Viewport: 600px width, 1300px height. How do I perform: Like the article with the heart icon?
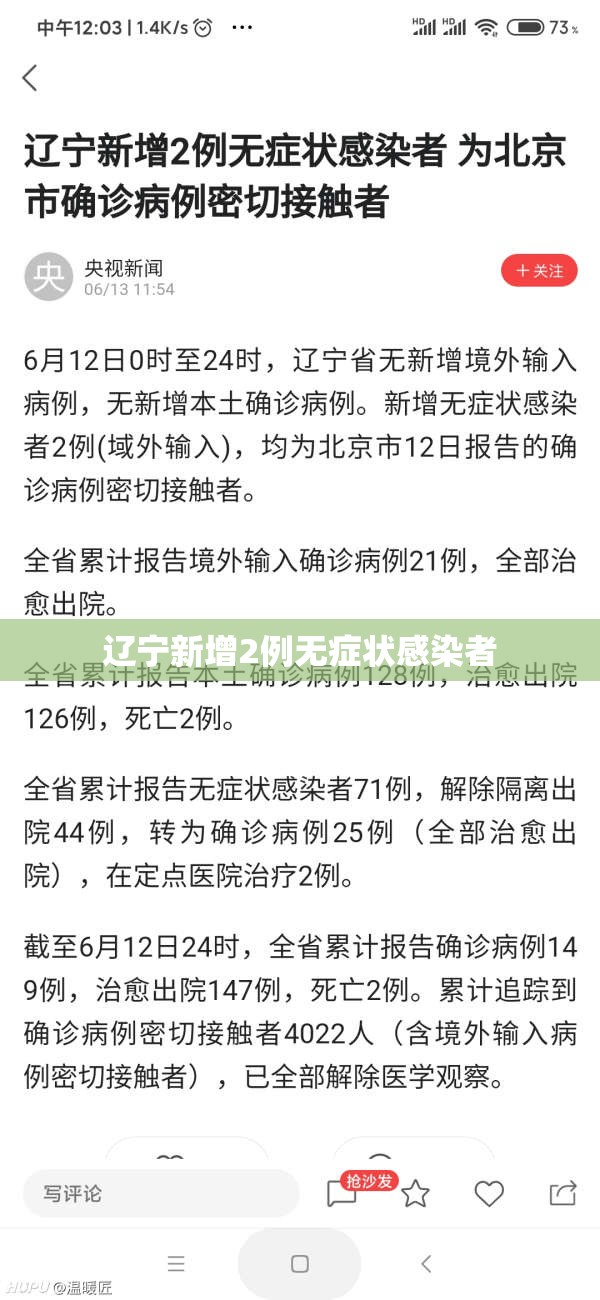[x=489, y=1193]
